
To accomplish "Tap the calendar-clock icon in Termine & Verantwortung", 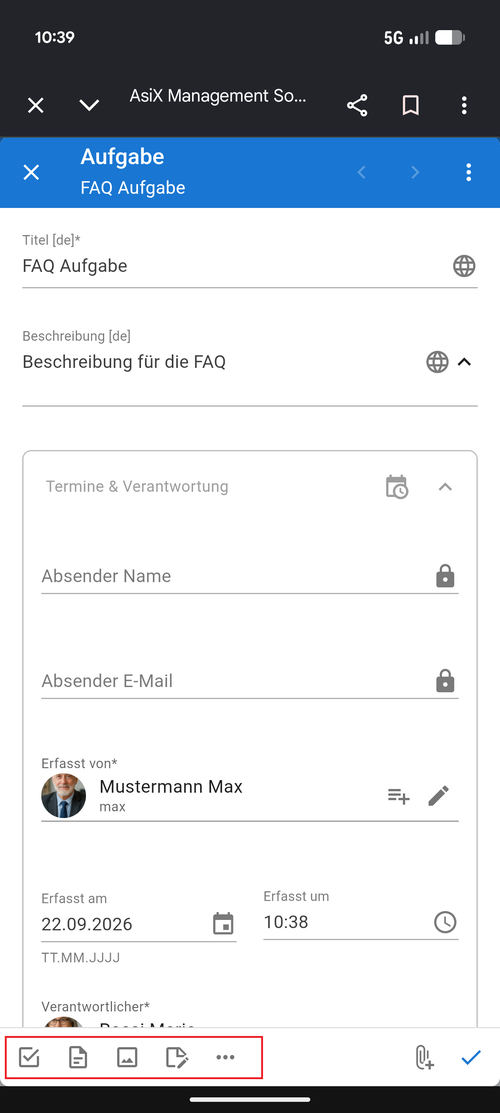I will (397, 487).
